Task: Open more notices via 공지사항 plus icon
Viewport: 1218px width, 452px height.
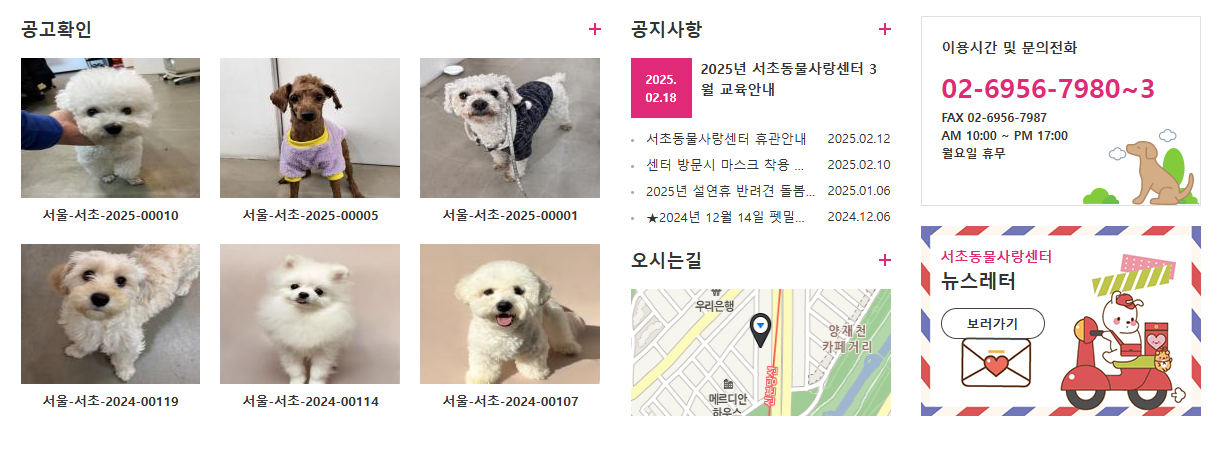Action: pos(884,29)
